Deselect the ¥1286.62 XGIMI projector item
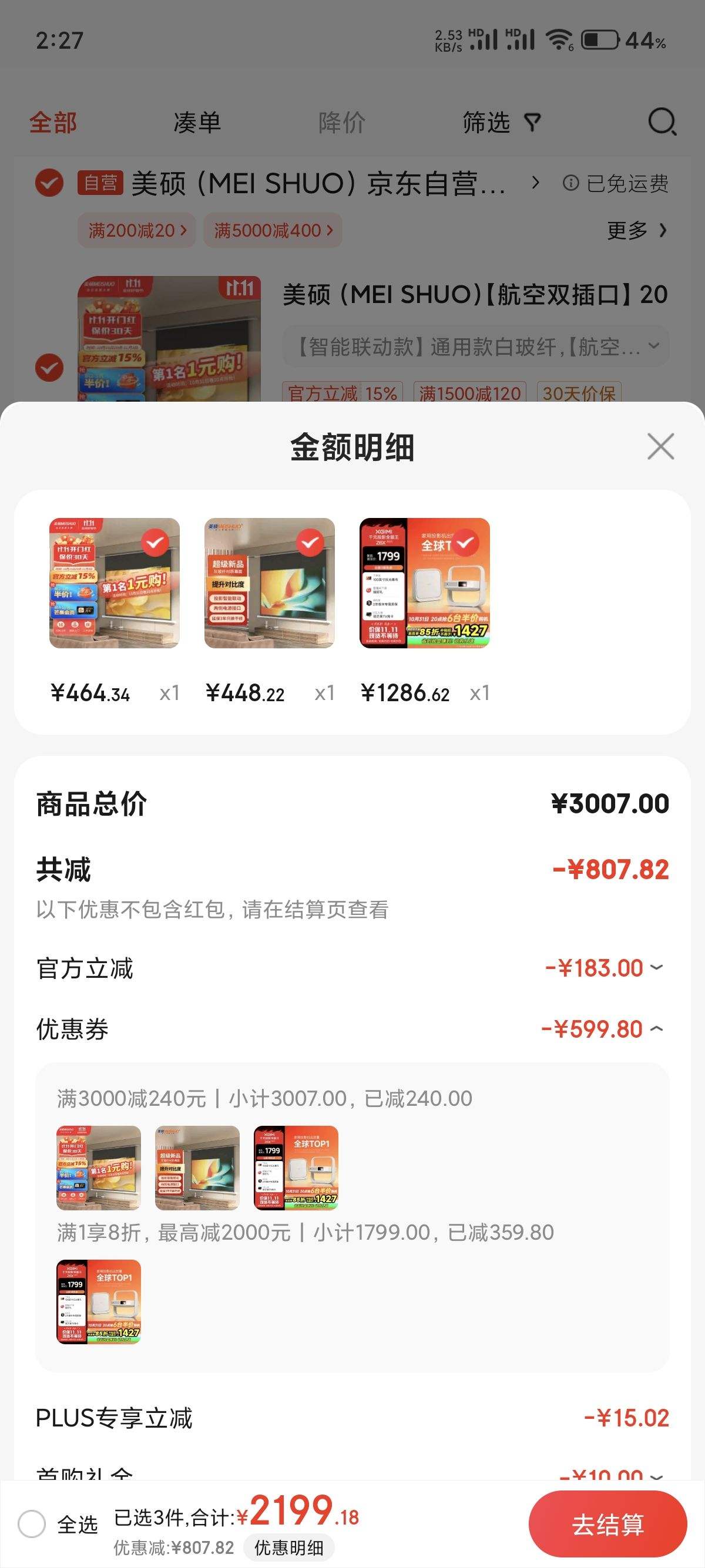Image resolution: width=705 pixels, height=1568 pixels. [x=466, y=541]
